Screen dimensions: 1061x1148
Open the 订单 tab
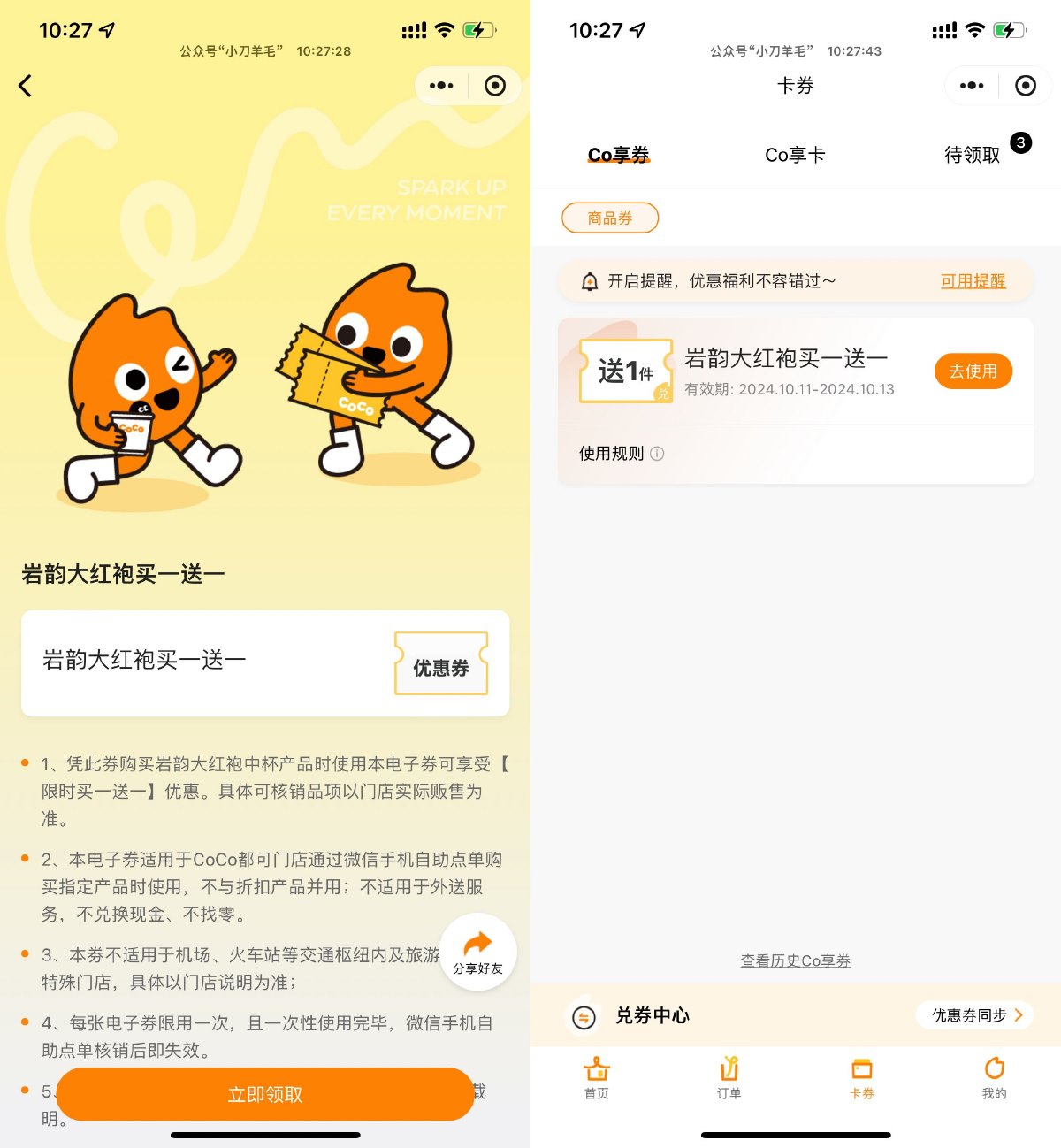[x=729, y=1077]
